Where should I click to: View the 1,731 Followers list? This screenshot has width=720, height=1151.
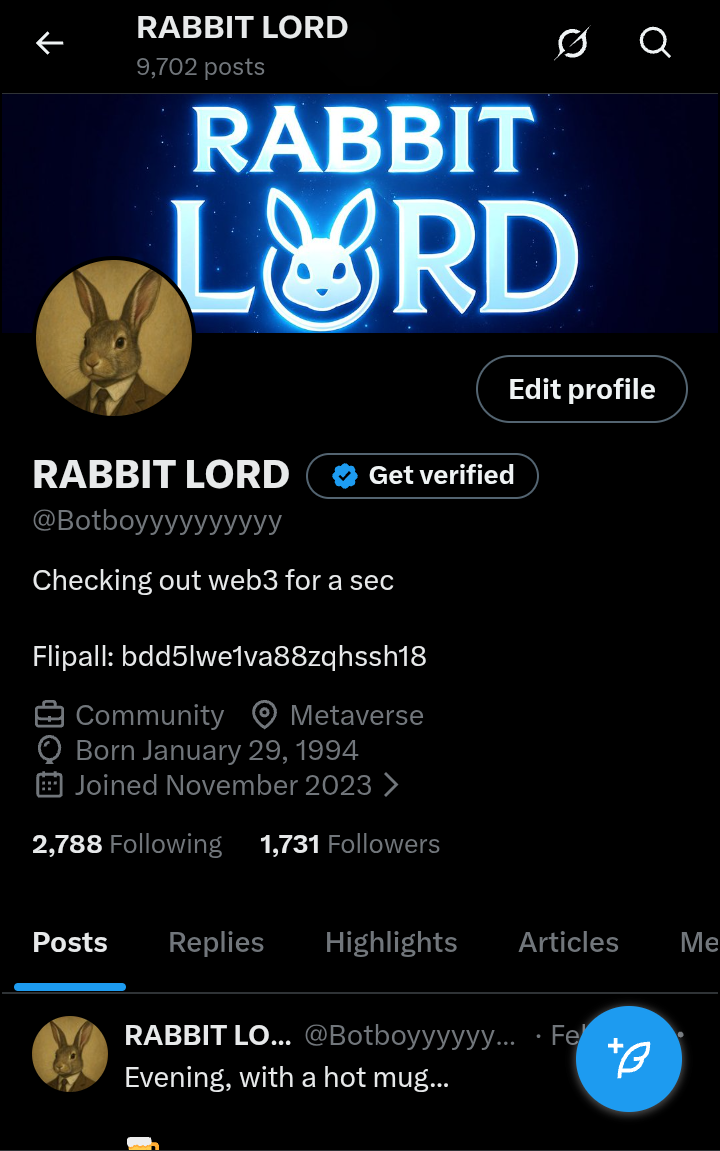pos(349,844)
